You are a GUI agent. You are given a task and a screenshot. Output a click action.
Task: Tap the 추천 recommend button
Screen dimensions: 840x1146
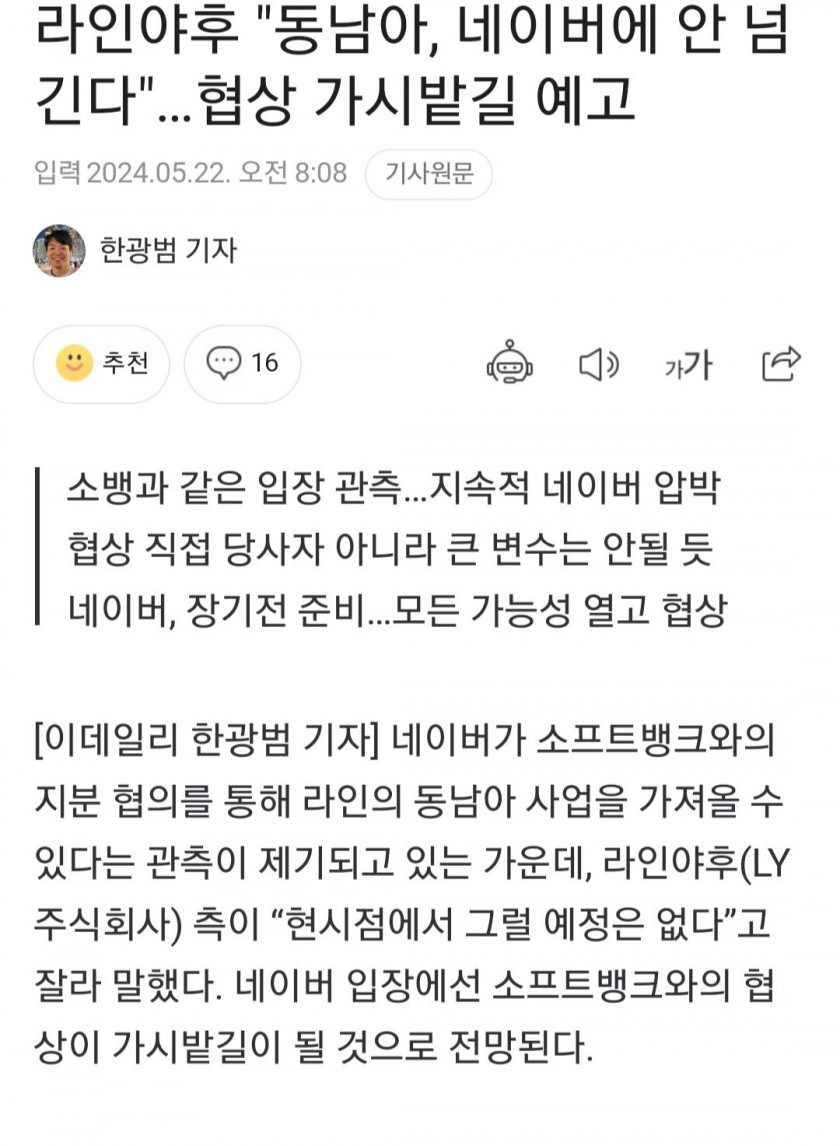coord(101,363)
